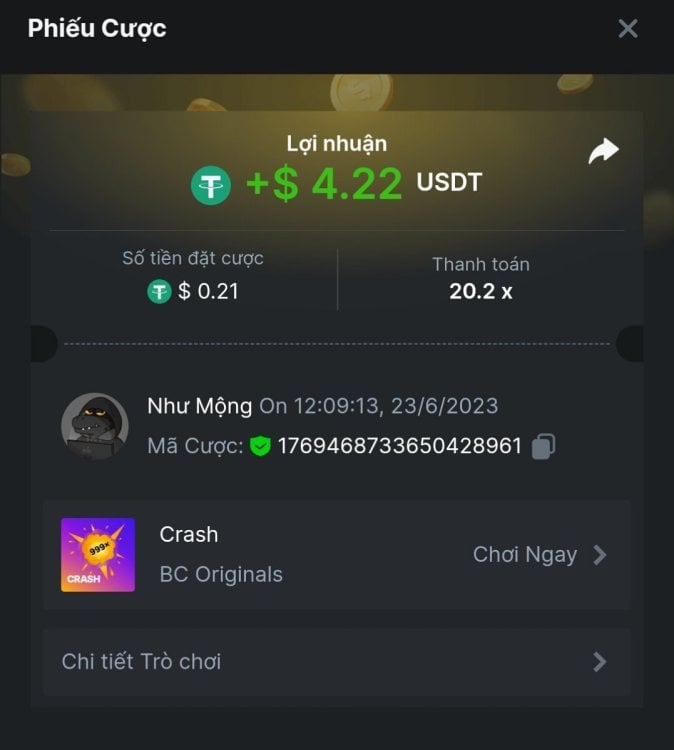Open Như Mộng's profile avatar

[95, 426]
